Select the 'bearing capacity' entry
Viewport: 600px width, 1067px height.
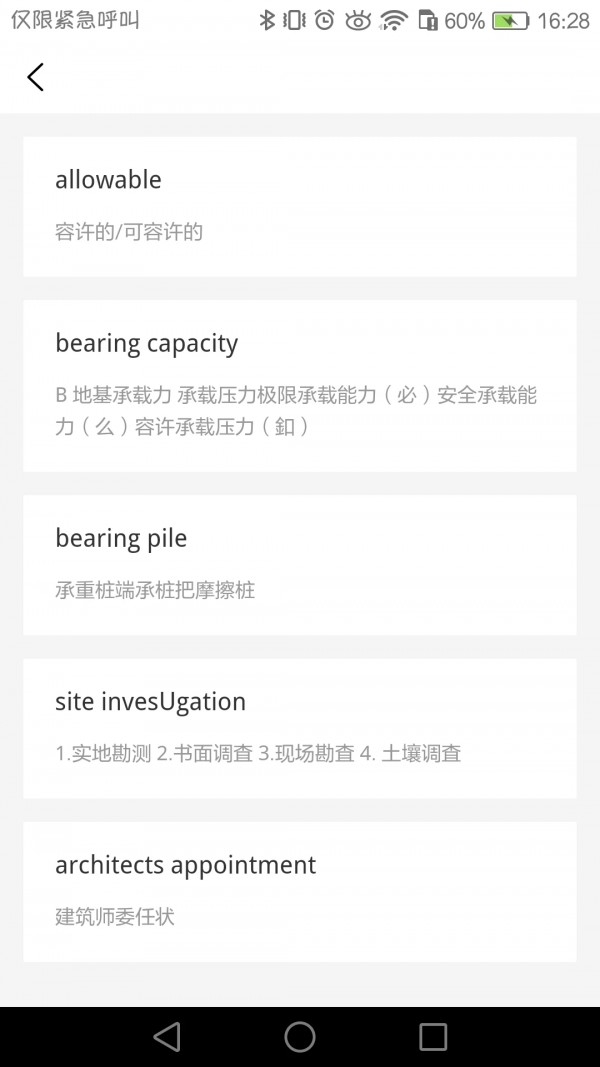[x=299, y=385]
